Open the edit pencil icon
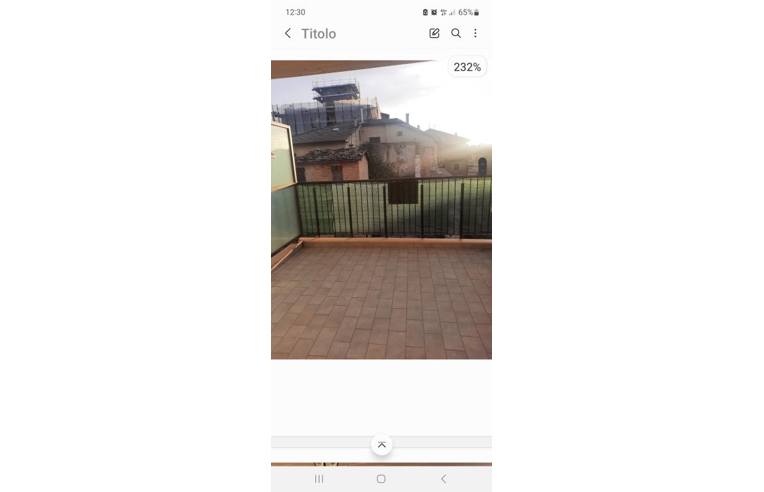 tap(434, 33)
